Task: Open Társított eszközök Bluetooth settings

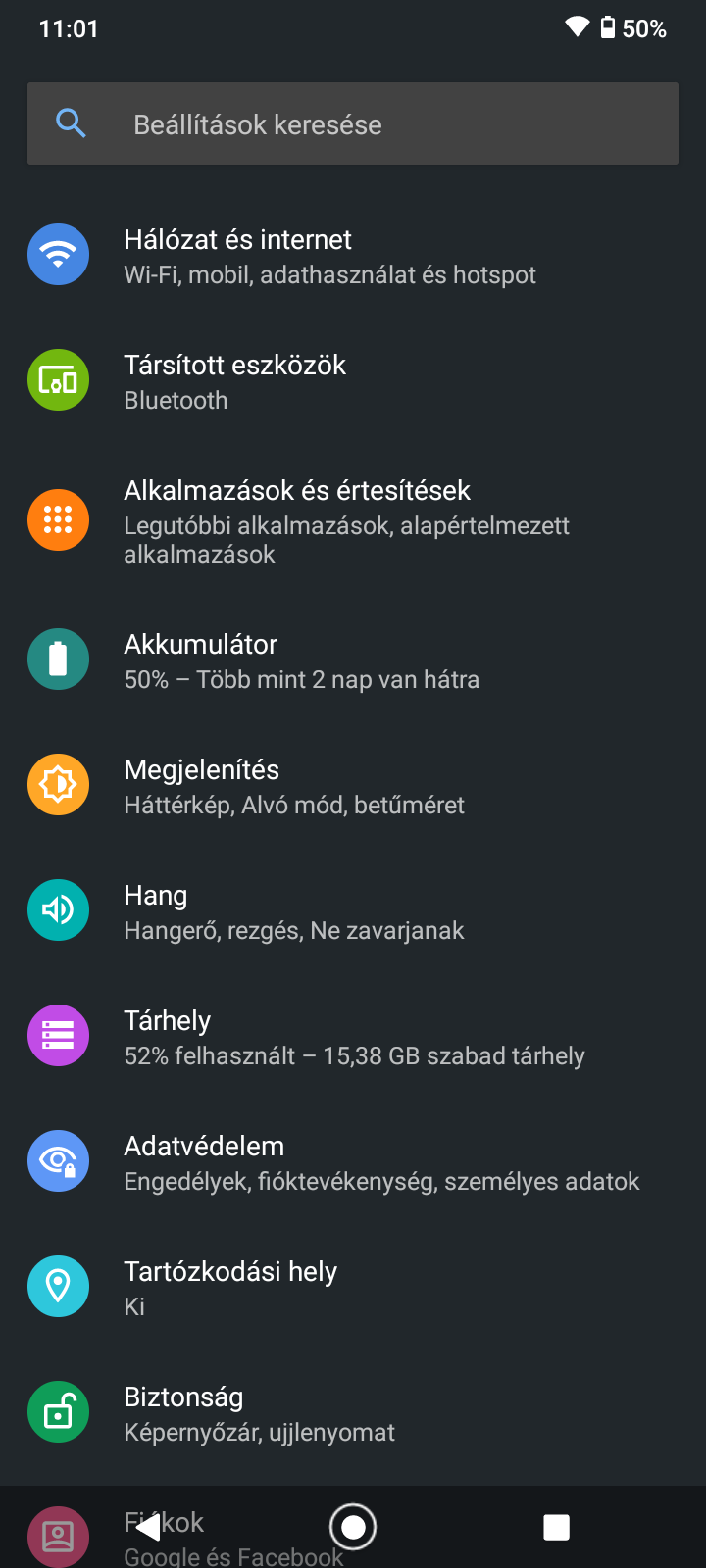Action: pyautogui.click(x=353, y=381)
